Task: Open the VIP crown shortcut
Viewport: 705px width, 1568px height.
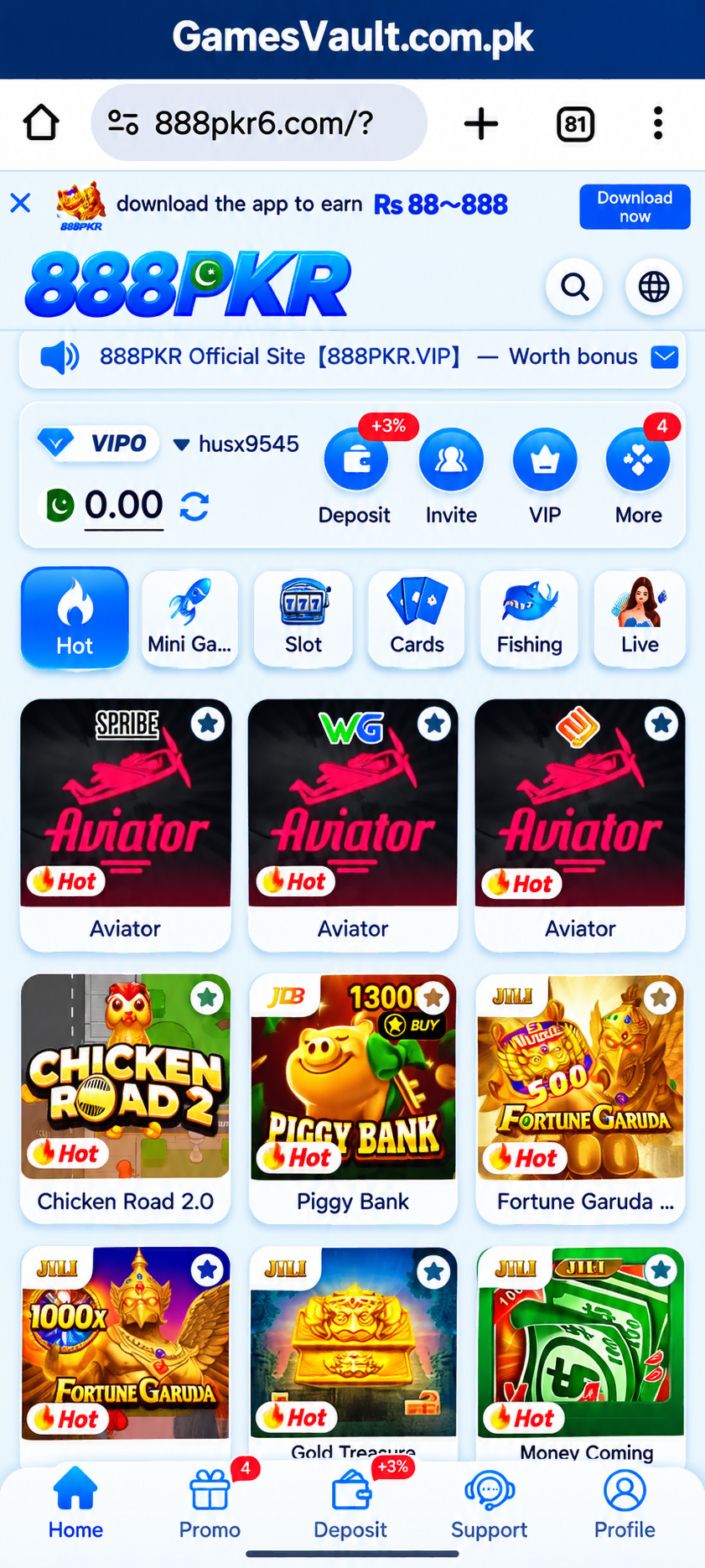Action: pyautogui.click(x=545, y=476)
